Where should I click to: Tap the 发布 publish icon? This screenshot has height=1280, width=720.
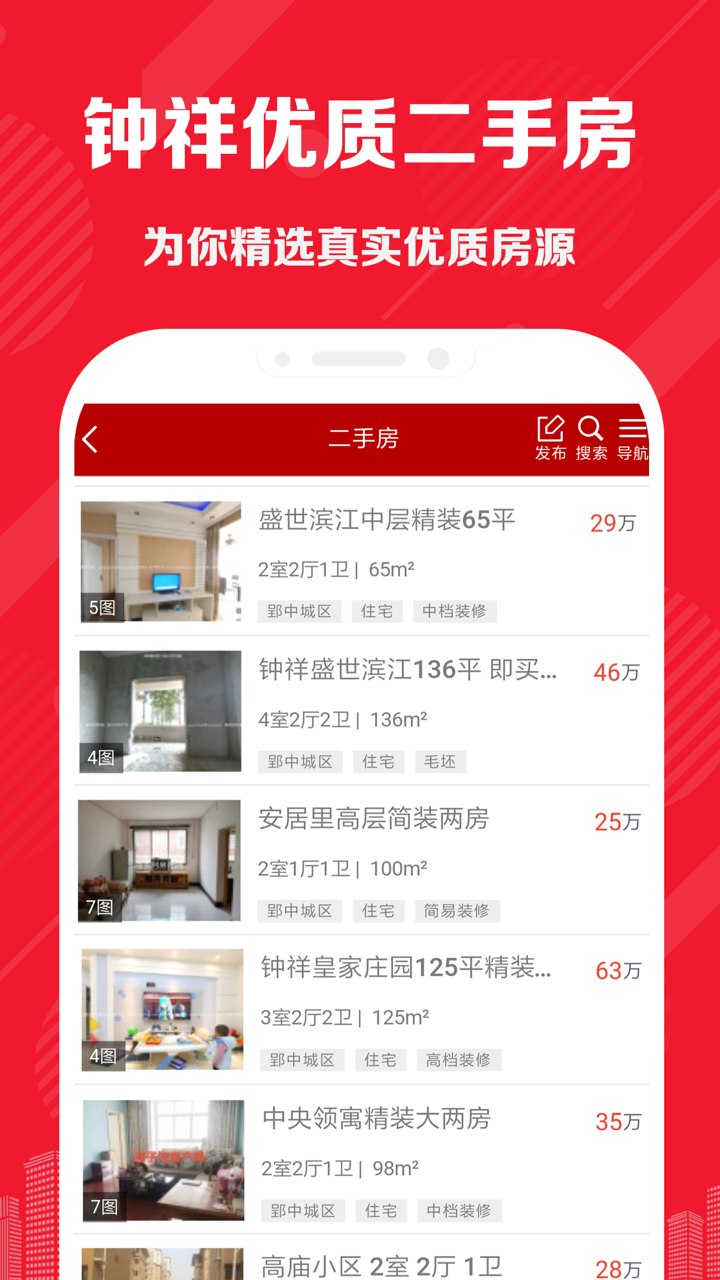pos(549,432)
